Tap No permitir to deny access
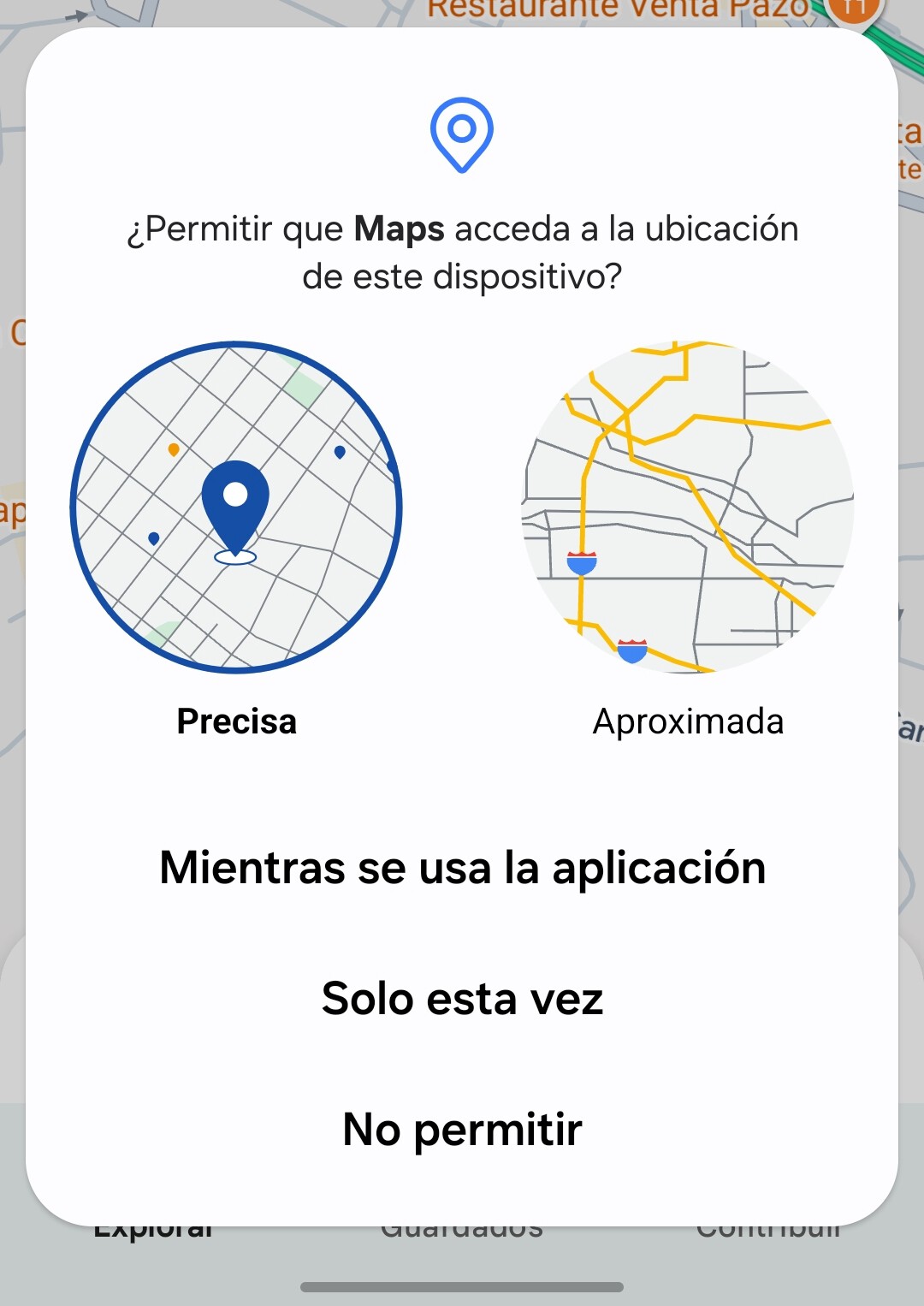The width and height of the screenshot is (924, 1306). point(462,1129)
